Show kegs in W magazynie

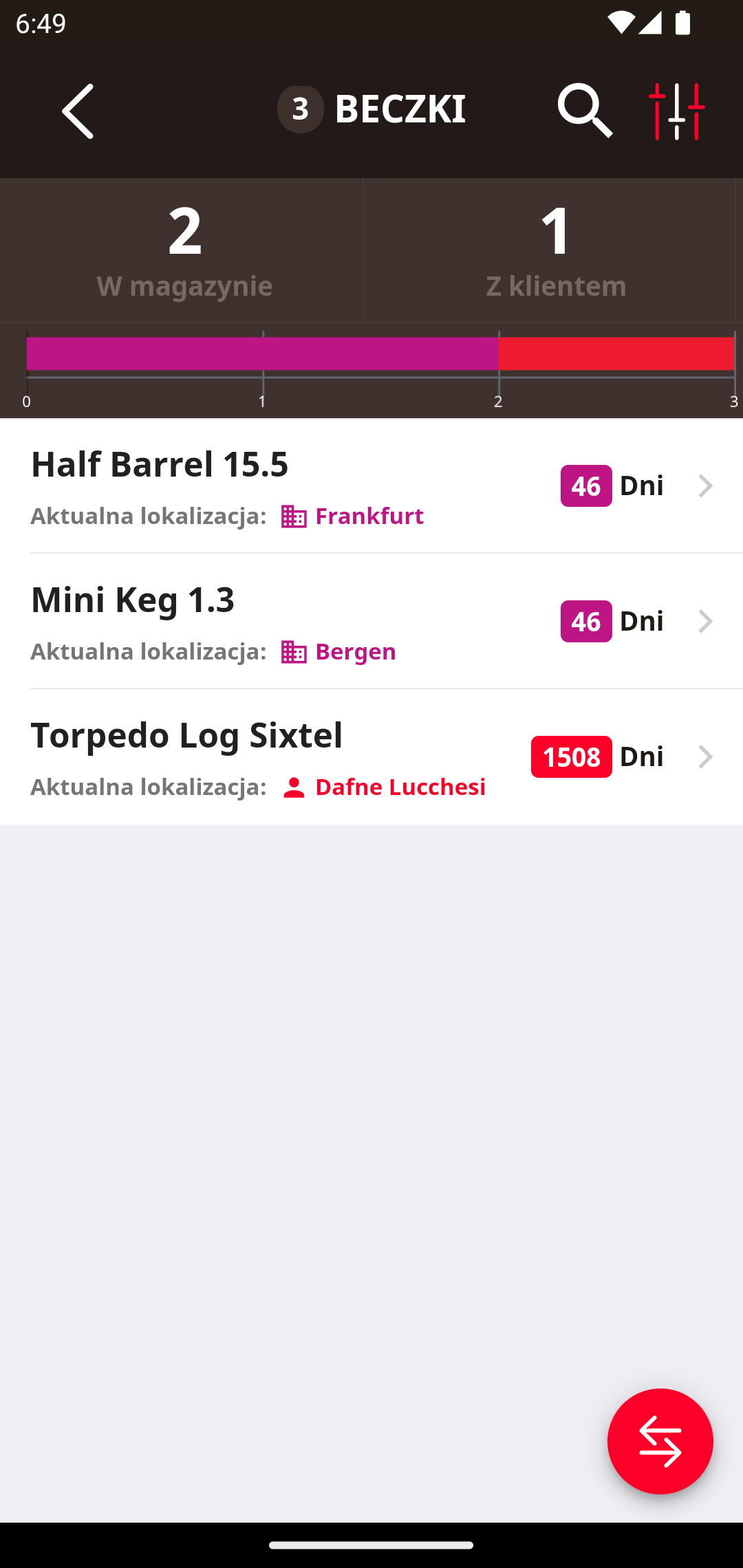tap(184, 250)
